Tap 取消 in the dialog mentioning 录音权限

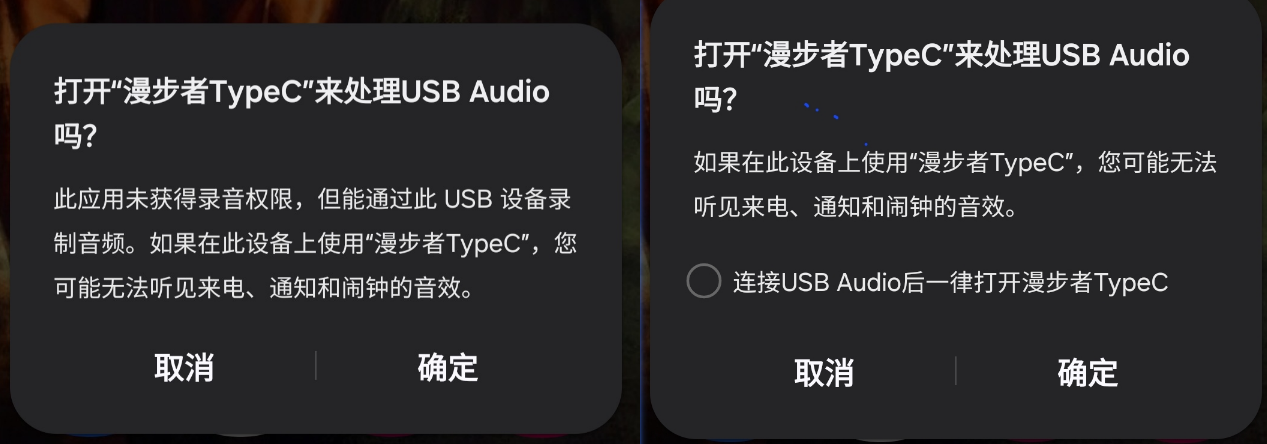[x=184, y=367]
